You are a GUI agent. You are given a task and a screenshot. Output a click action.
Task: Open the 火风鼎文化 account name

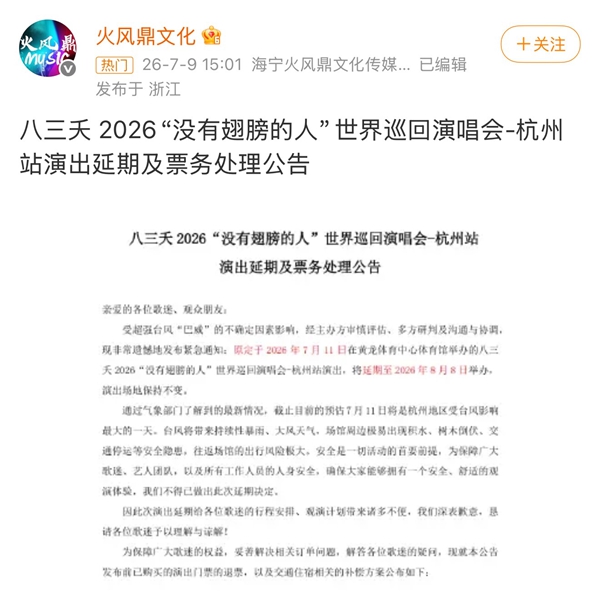146,37
